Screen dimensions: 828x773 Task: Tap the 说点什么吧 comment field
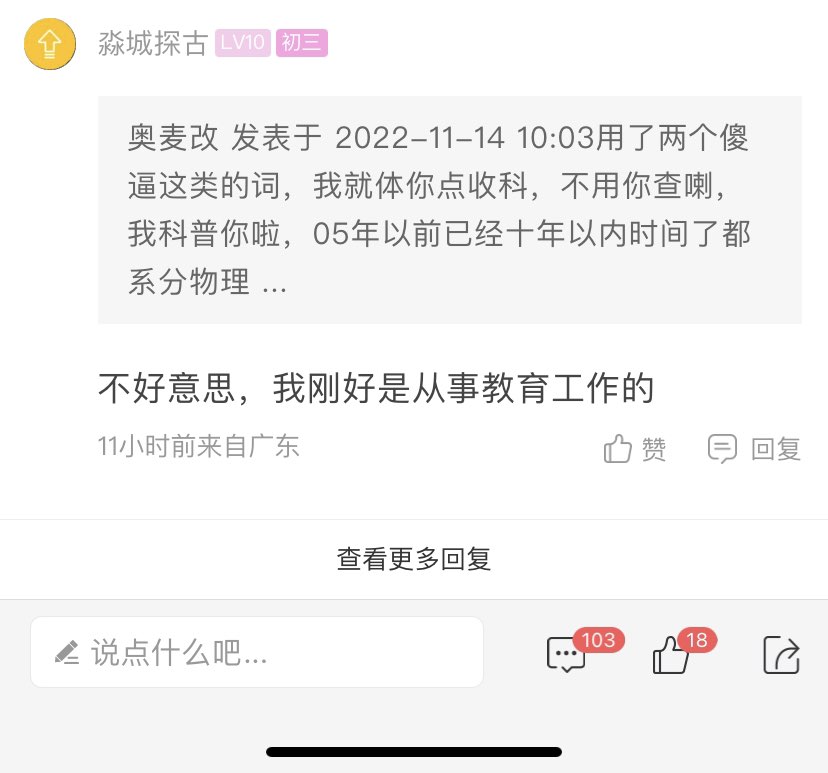click(x=257, y=653)
